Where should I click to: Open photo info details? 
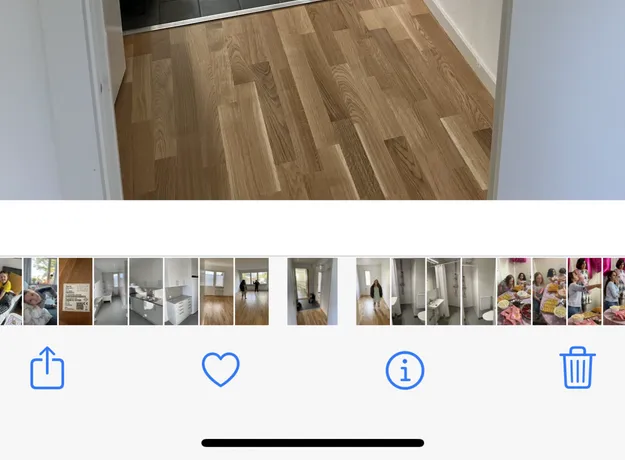click(x=405, y=371)
